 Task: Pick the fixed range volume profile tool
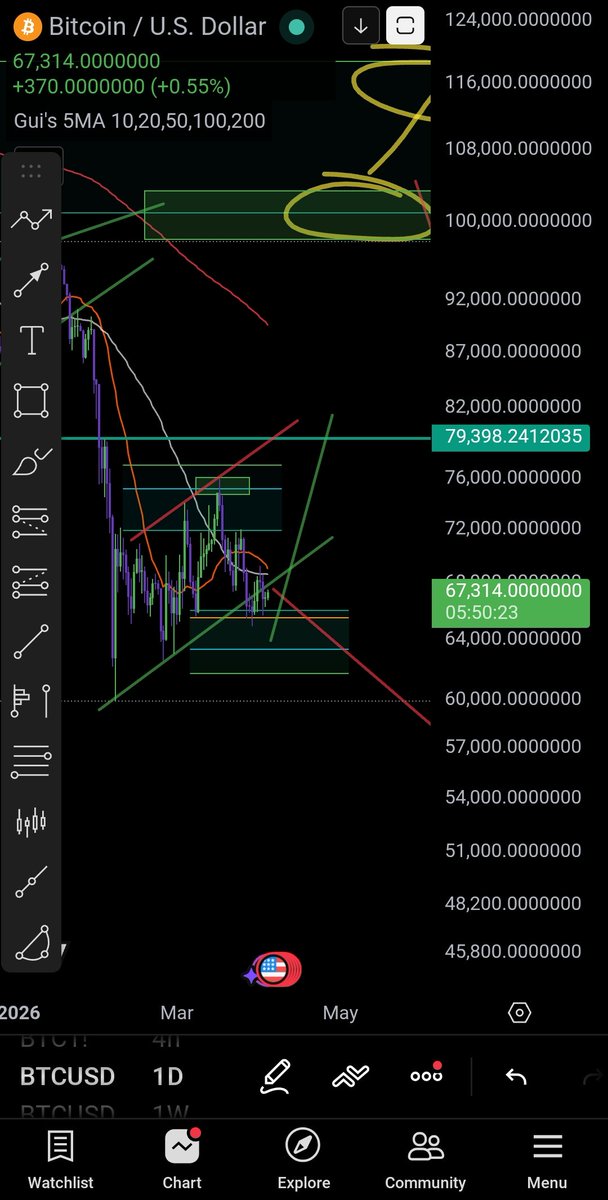(x=31, y=700)
